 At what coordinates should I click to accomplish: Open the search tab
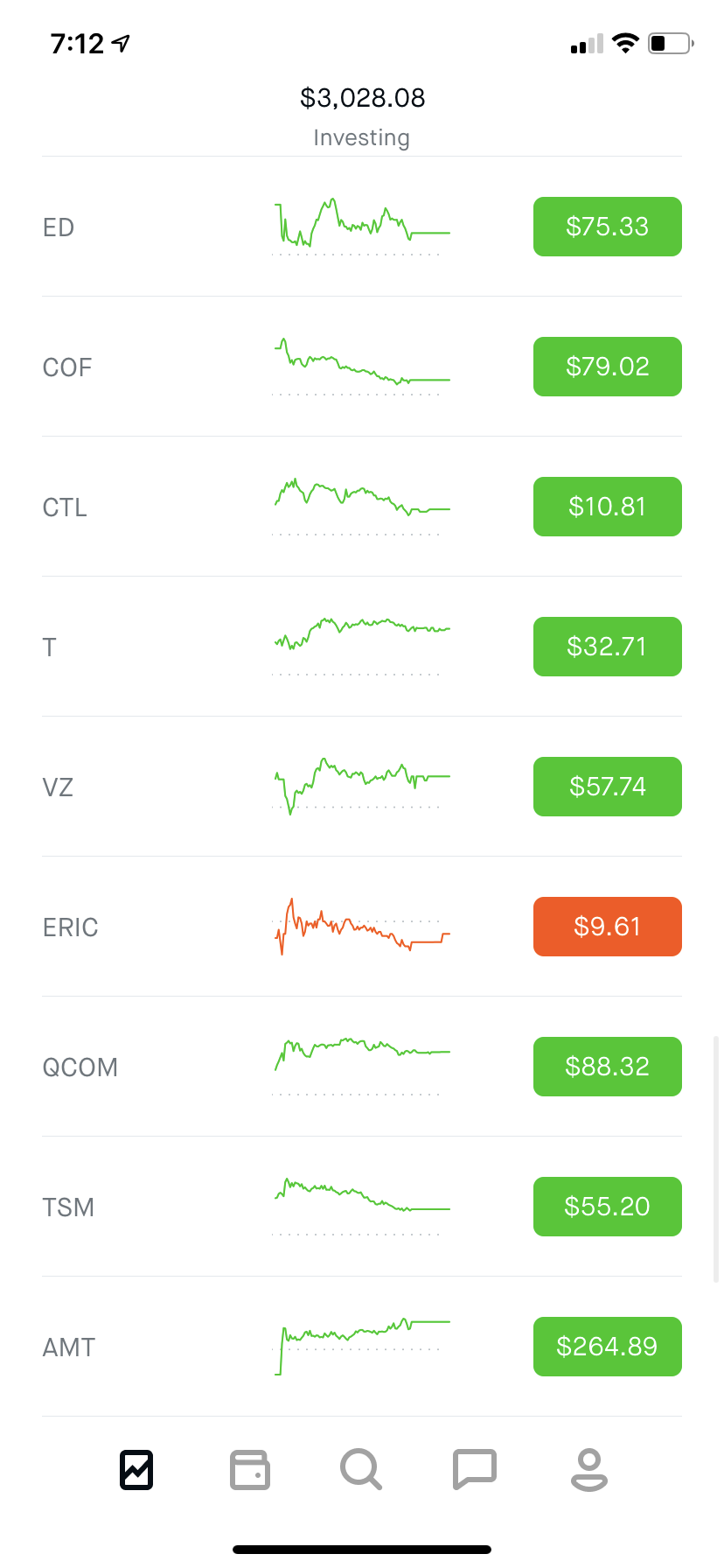361,1470
